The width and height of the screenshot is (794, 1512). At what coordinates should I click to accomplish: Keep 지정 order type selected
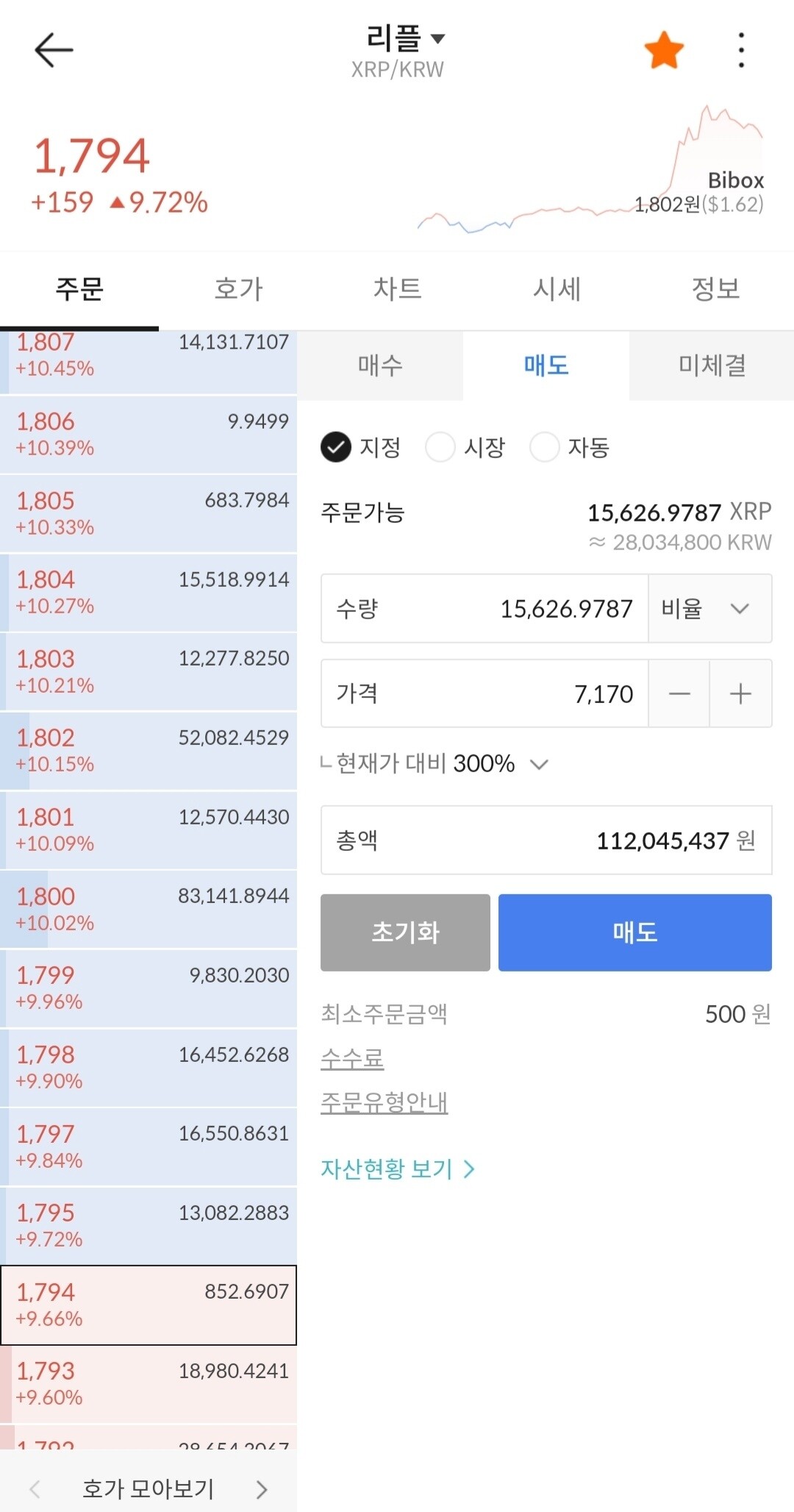click(x=336, y=447)
